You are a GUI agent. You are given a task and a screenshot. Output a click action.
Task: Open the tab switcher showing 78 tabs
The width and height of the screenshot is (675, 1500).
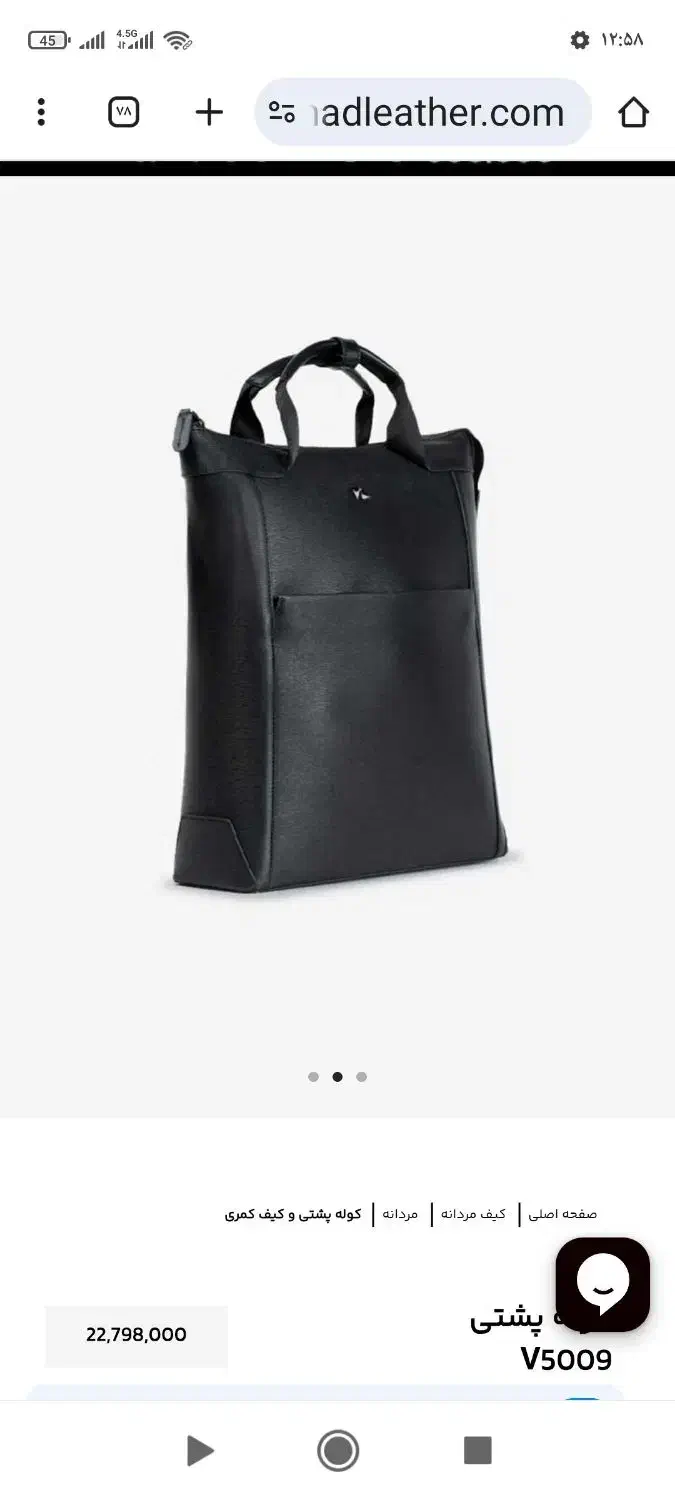123,112
